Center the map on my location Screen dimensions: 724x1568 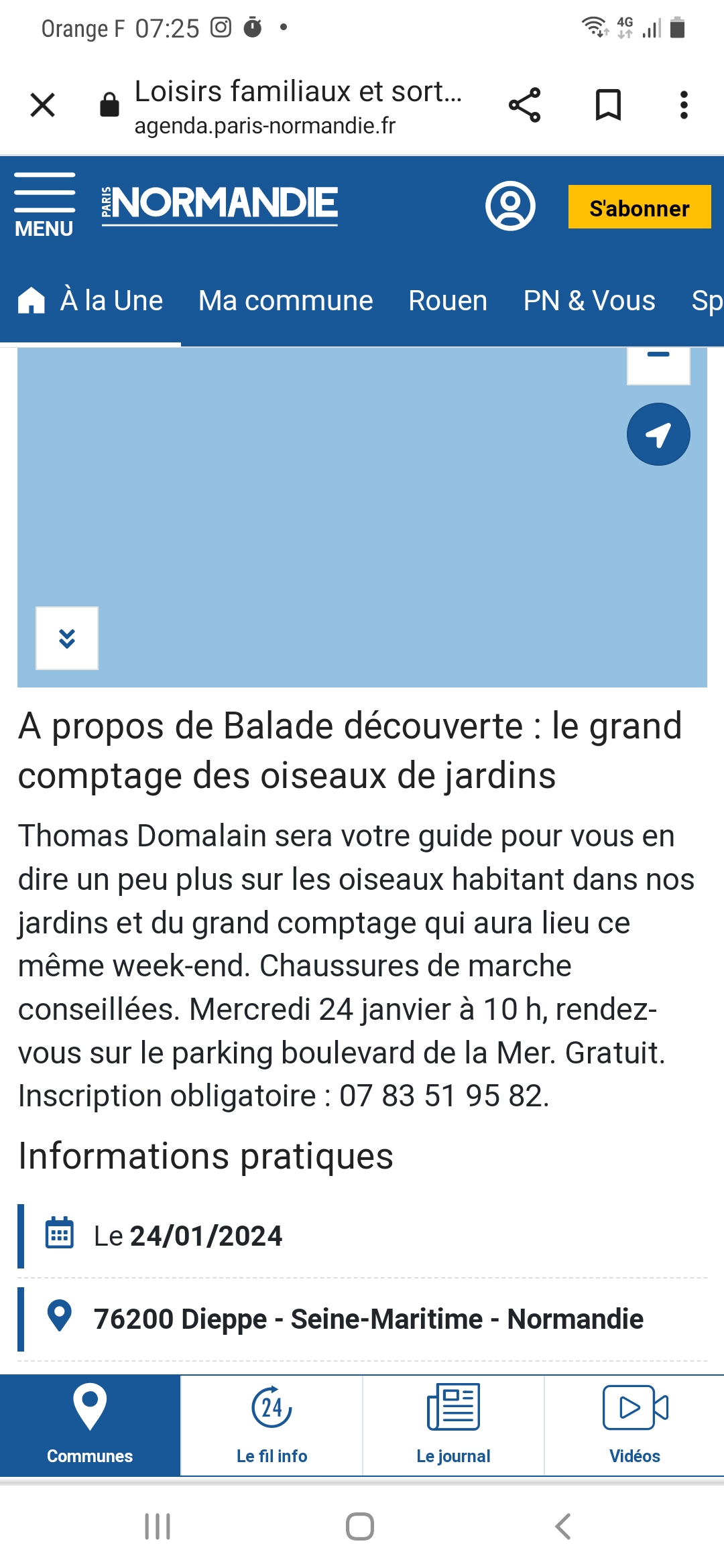[x=658, y=434]
